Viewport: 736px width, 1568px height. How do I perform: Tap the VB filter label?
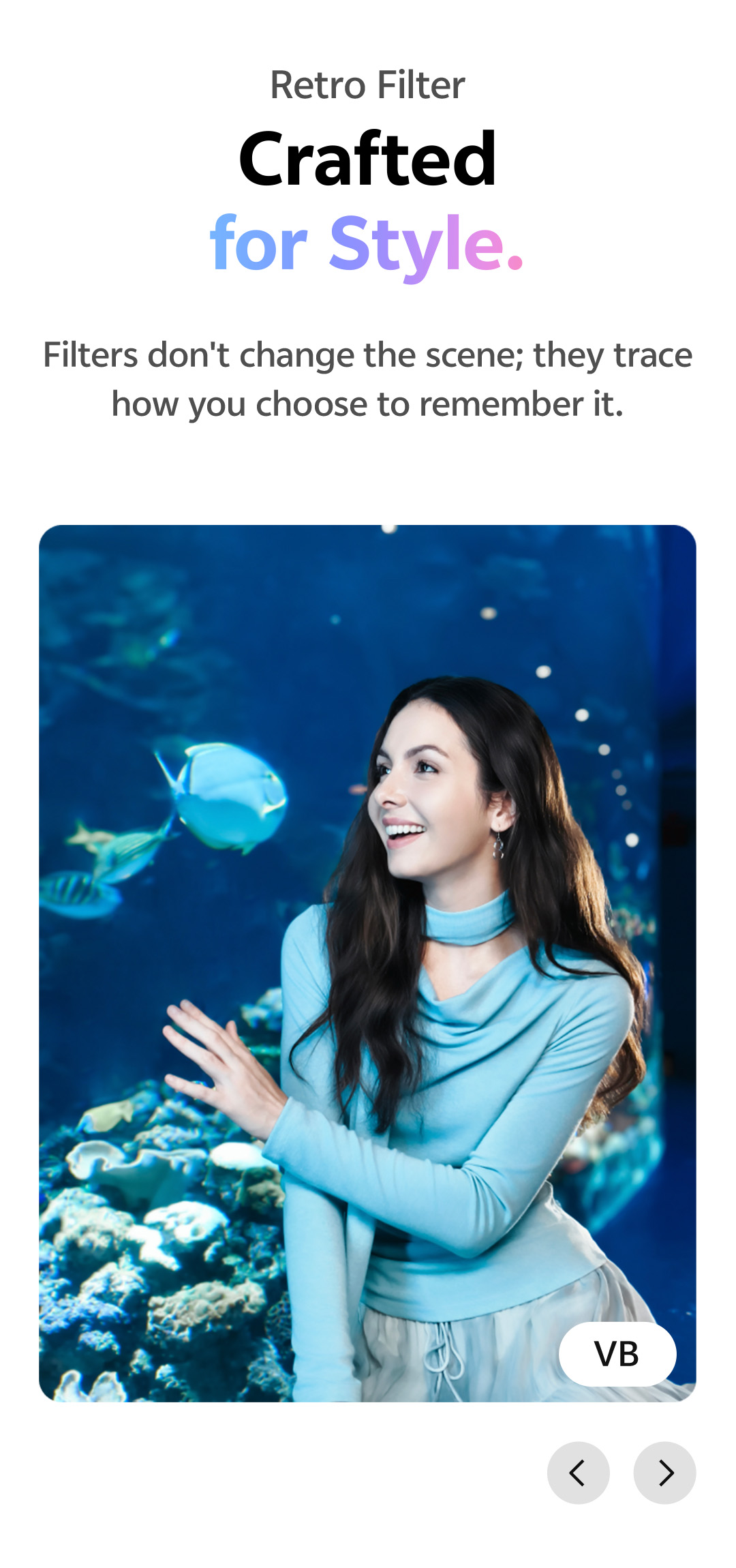[x=617, y=1353]
